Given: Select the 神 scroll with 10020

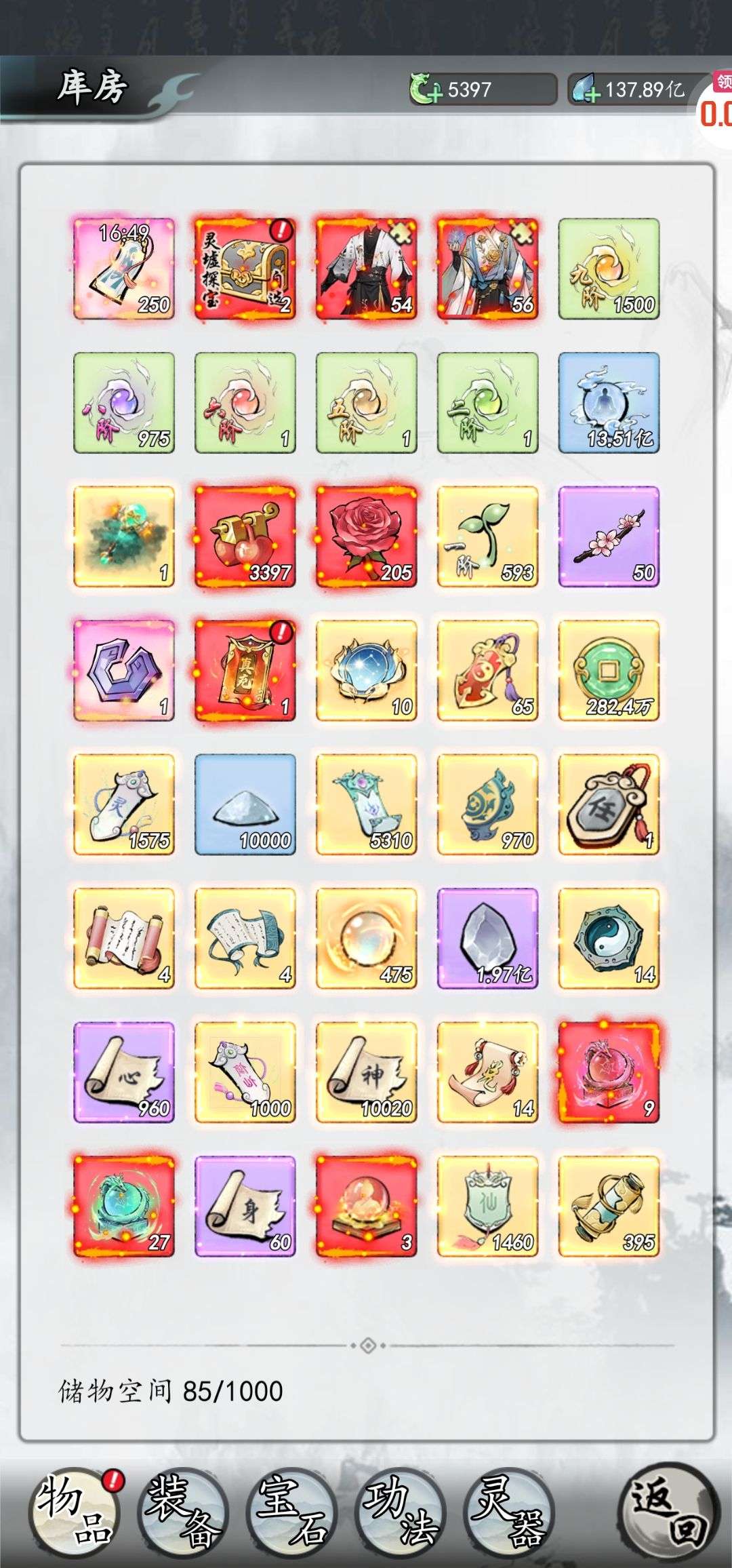Looking at the screenshot, I should click(x=367, y=1072).
